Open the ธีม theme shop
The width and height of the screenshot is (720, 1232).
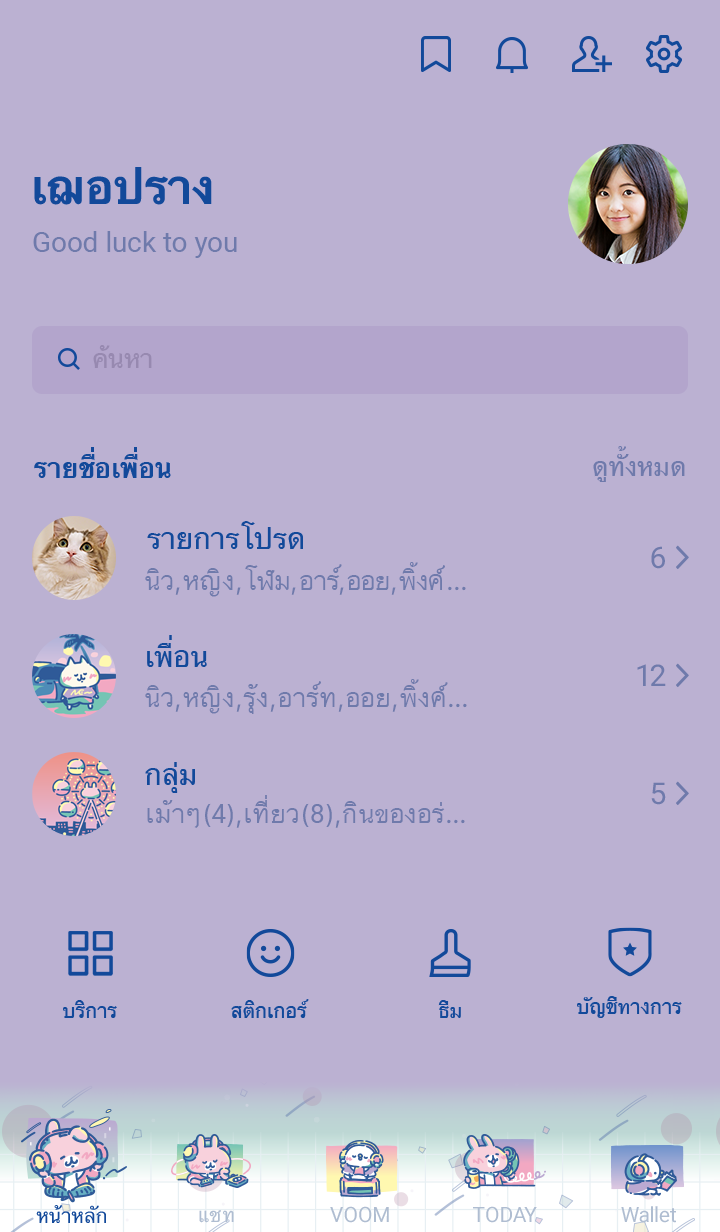pyautogui.click(x=450, y=973)
